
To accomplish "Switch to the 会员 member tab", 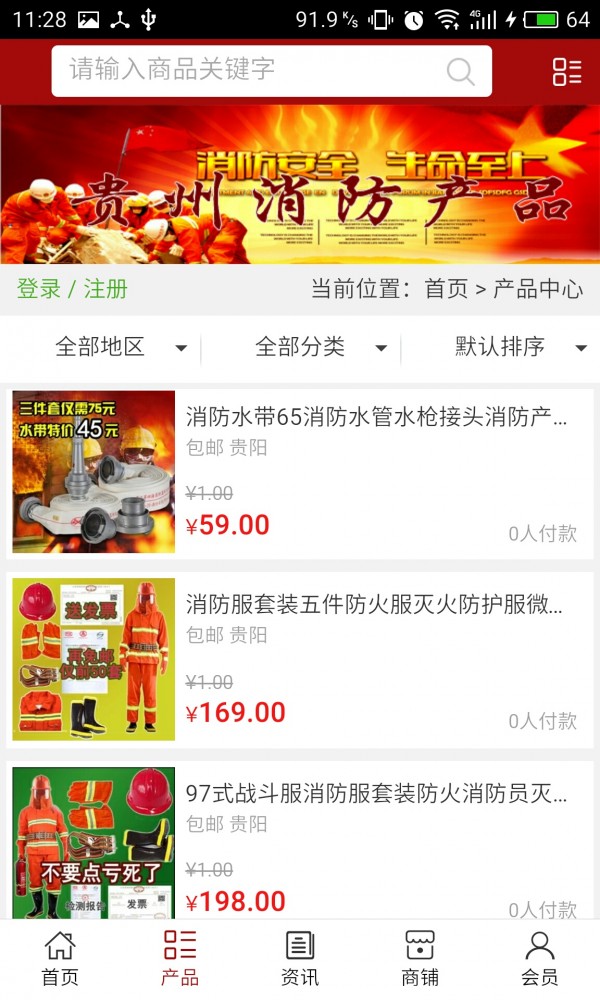I will 540,958.
